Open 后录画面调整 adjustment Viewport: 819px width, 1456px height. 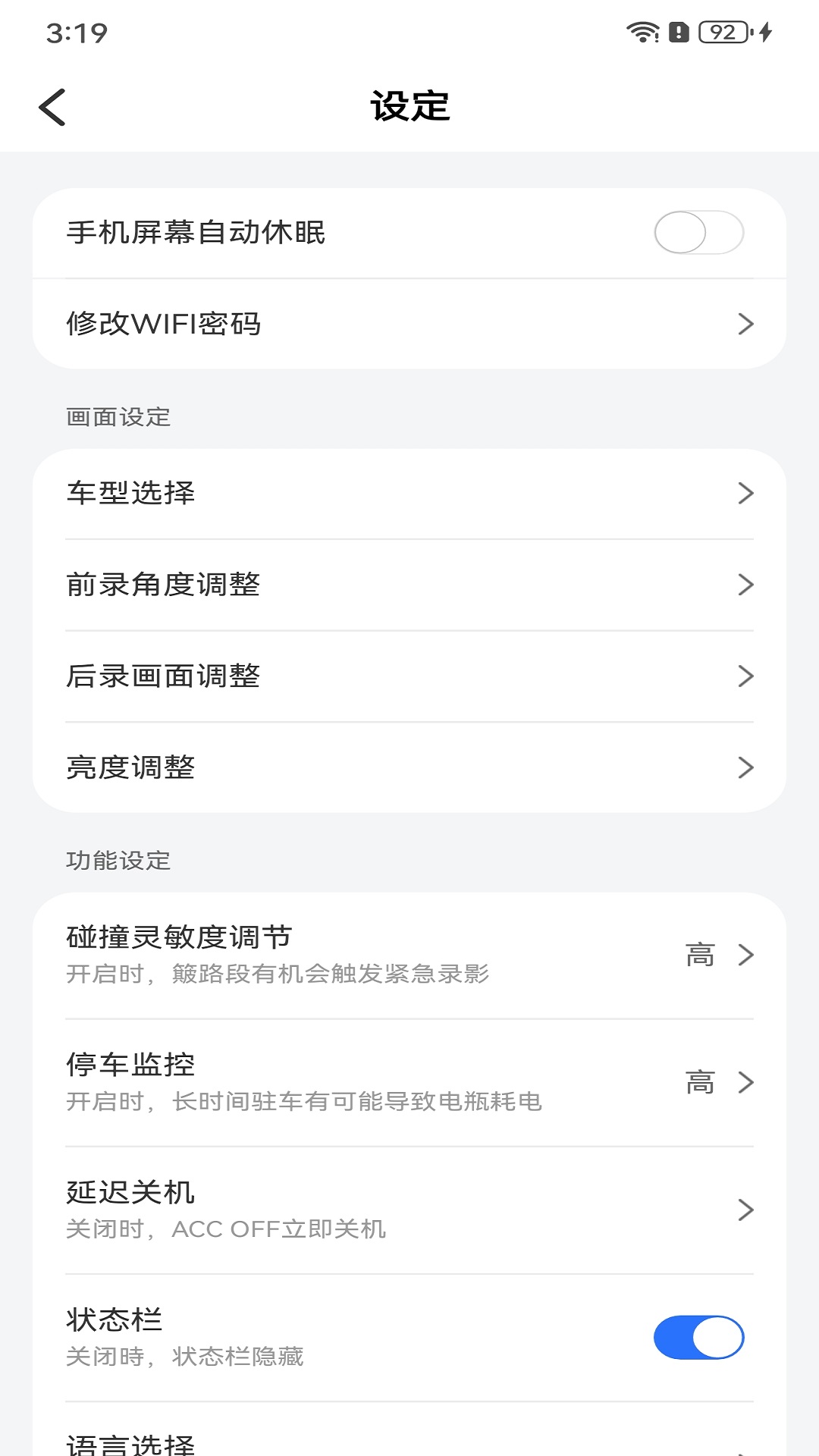[409, 676]
